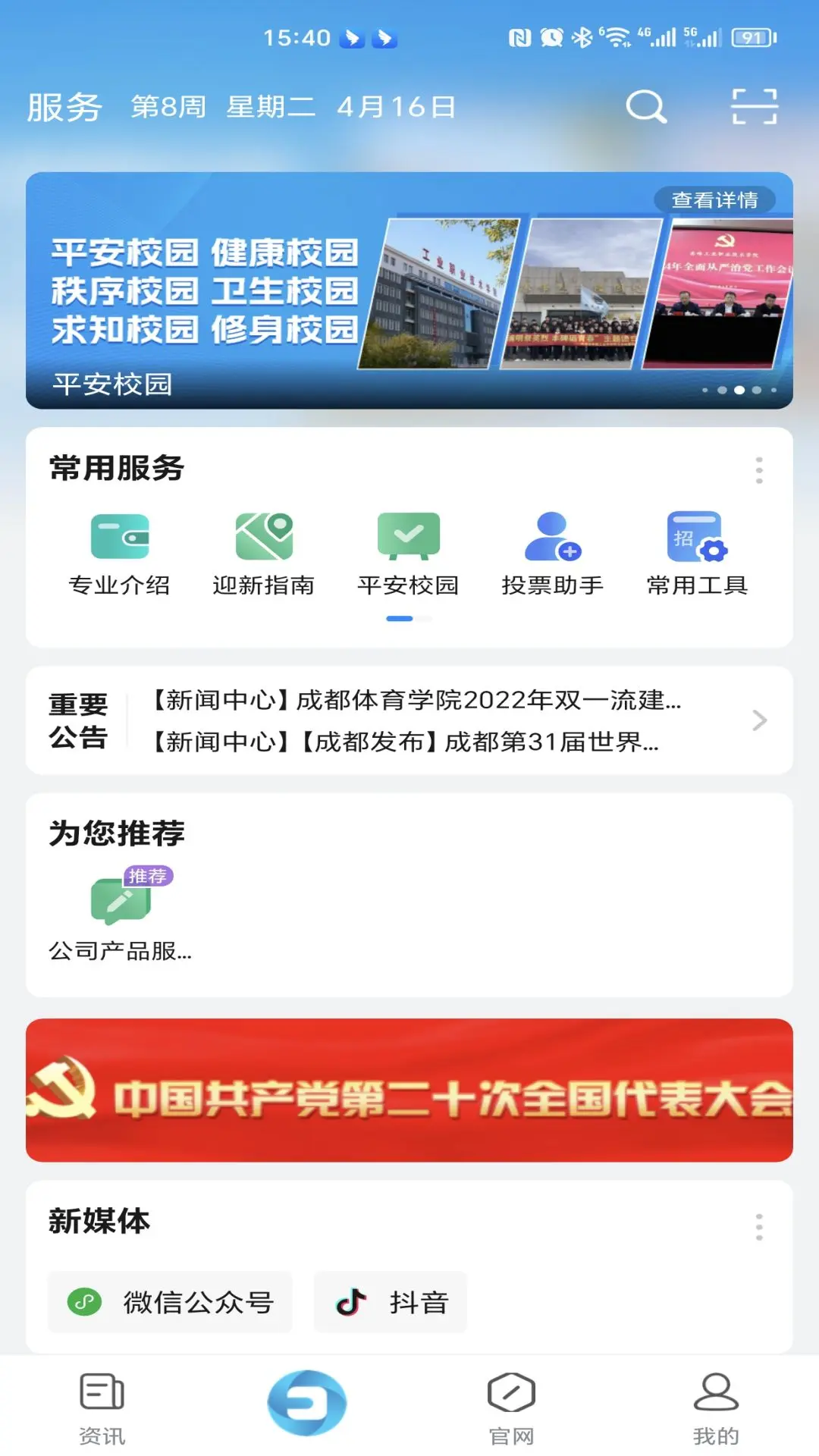Switch to the 资讯 tab

point(102,1407)
